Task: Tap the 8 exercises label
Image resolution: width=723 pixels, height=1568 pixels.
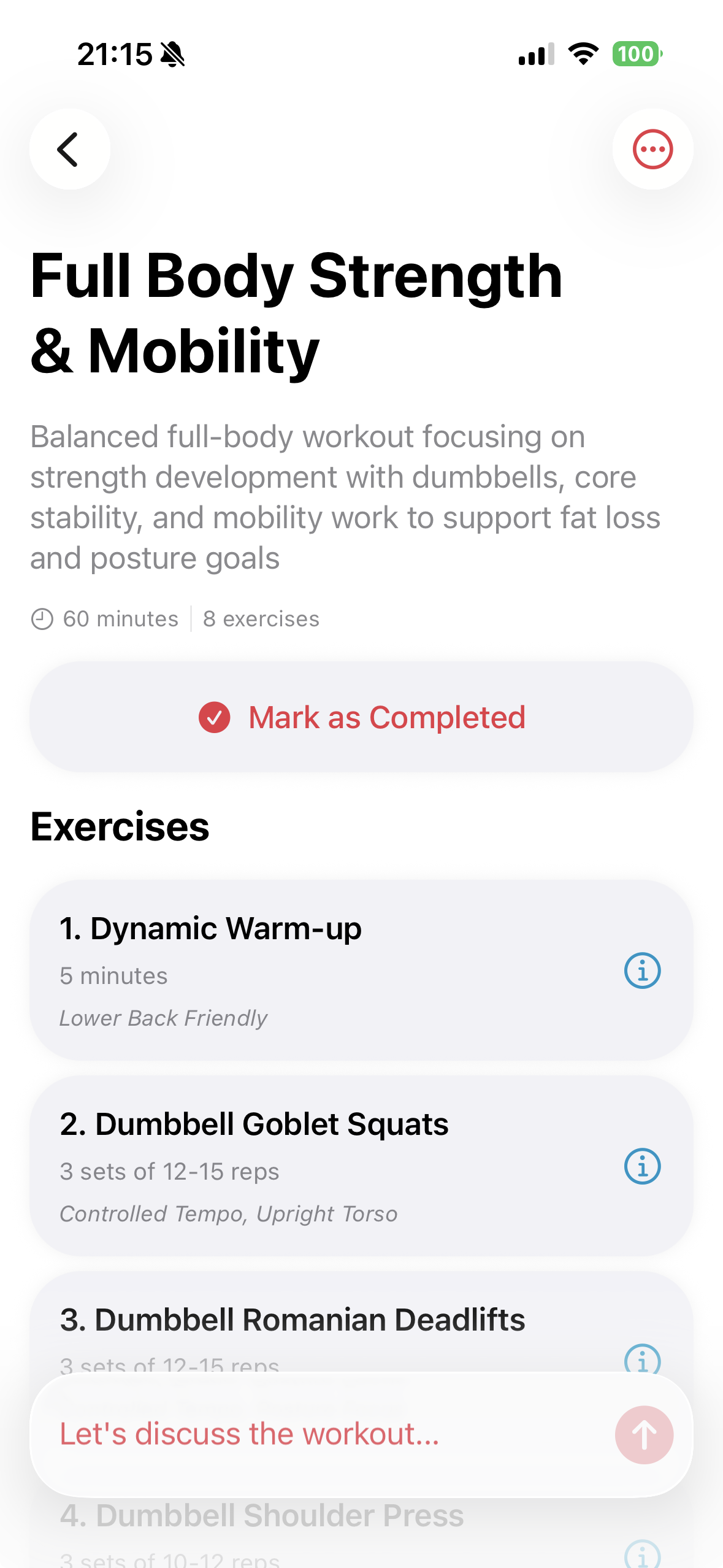Action: (x=261, y=618)
